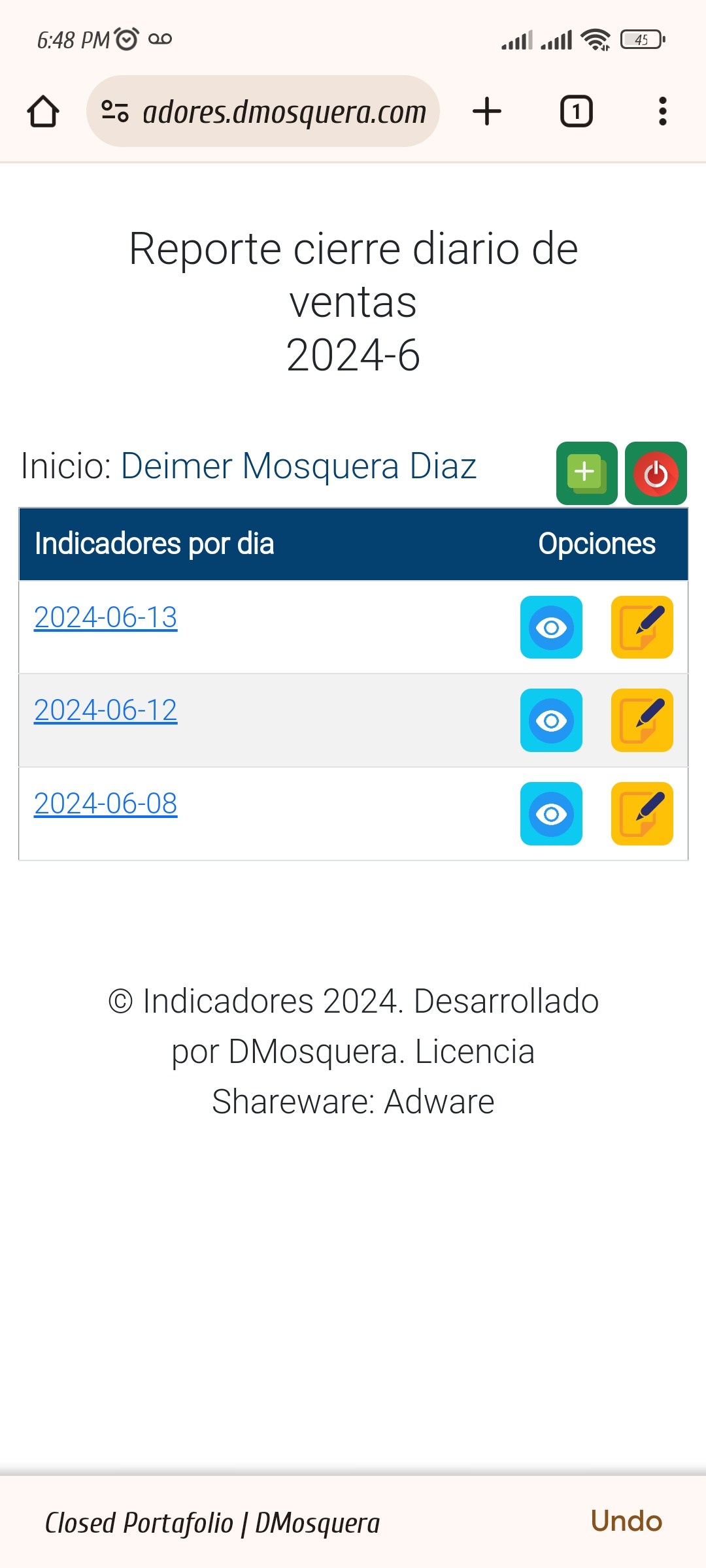The width and height of the screenshot is (706, 1568).
Task: View the 2024-06-13 report with eye icon
Action: (x=551, y=627)
